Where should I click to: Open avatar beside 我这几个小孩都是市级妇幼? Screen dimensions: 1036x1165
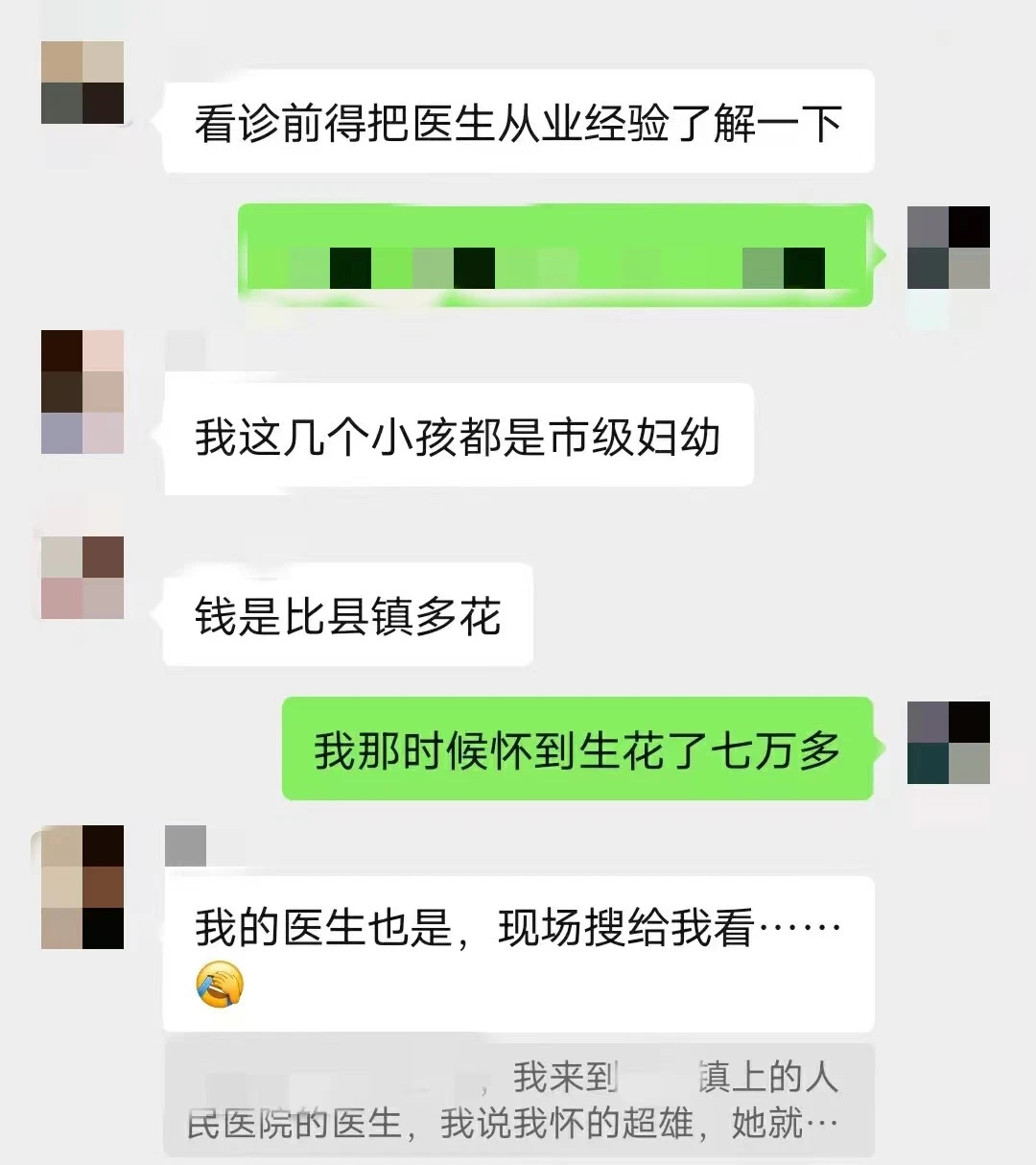(82, 392)
